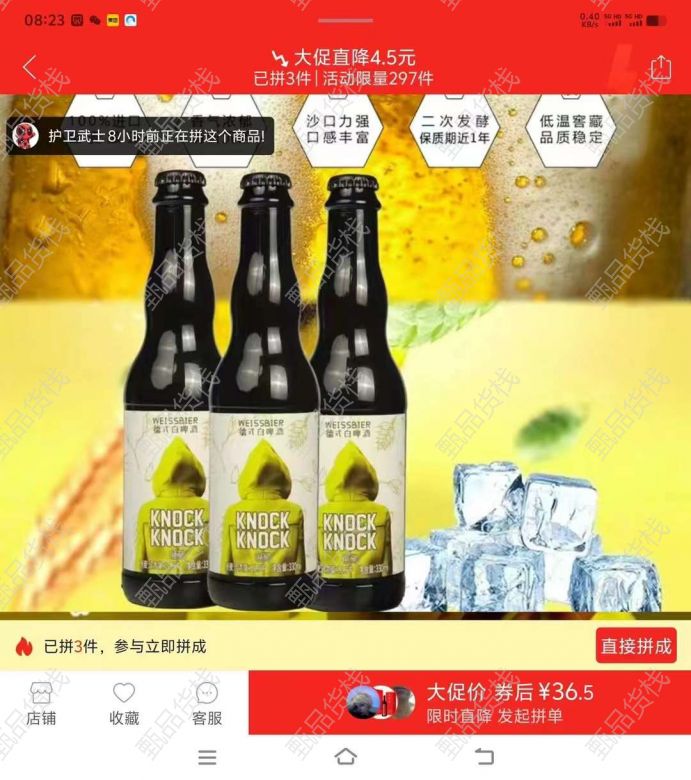691x780 pixels.
Task: Open the 店铺 store page
Action: (41, 703)
